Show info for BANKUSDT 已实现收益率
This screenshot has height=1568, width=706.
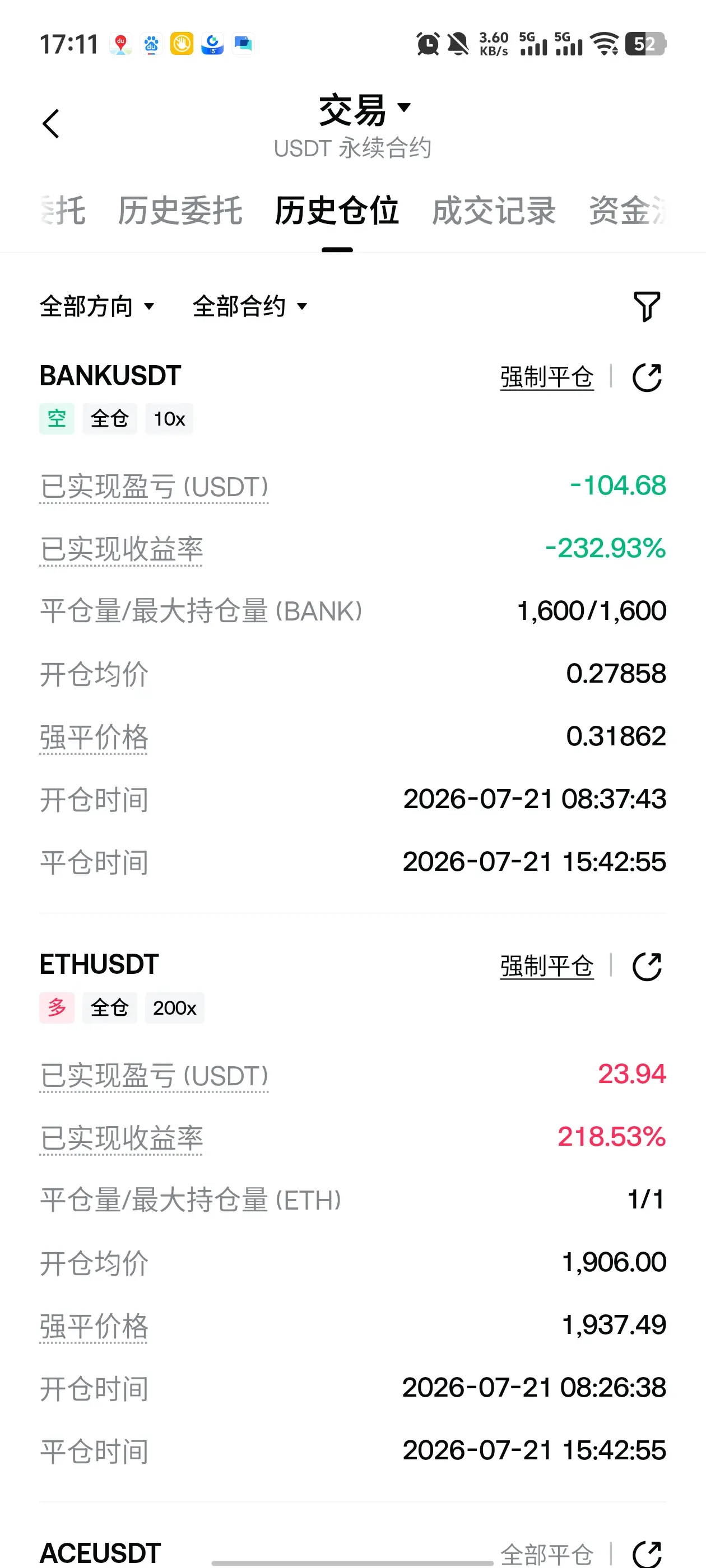(x=121, y=550)
